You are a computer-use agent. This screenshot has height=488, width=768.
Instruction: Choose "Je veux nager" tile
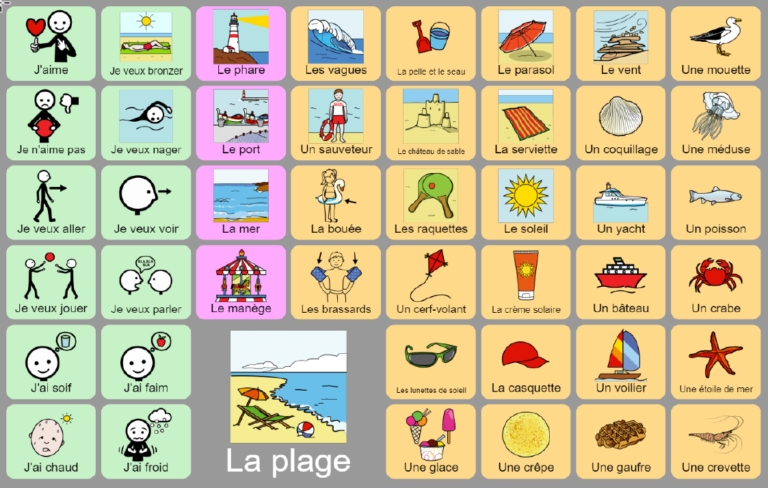(146, 123)
